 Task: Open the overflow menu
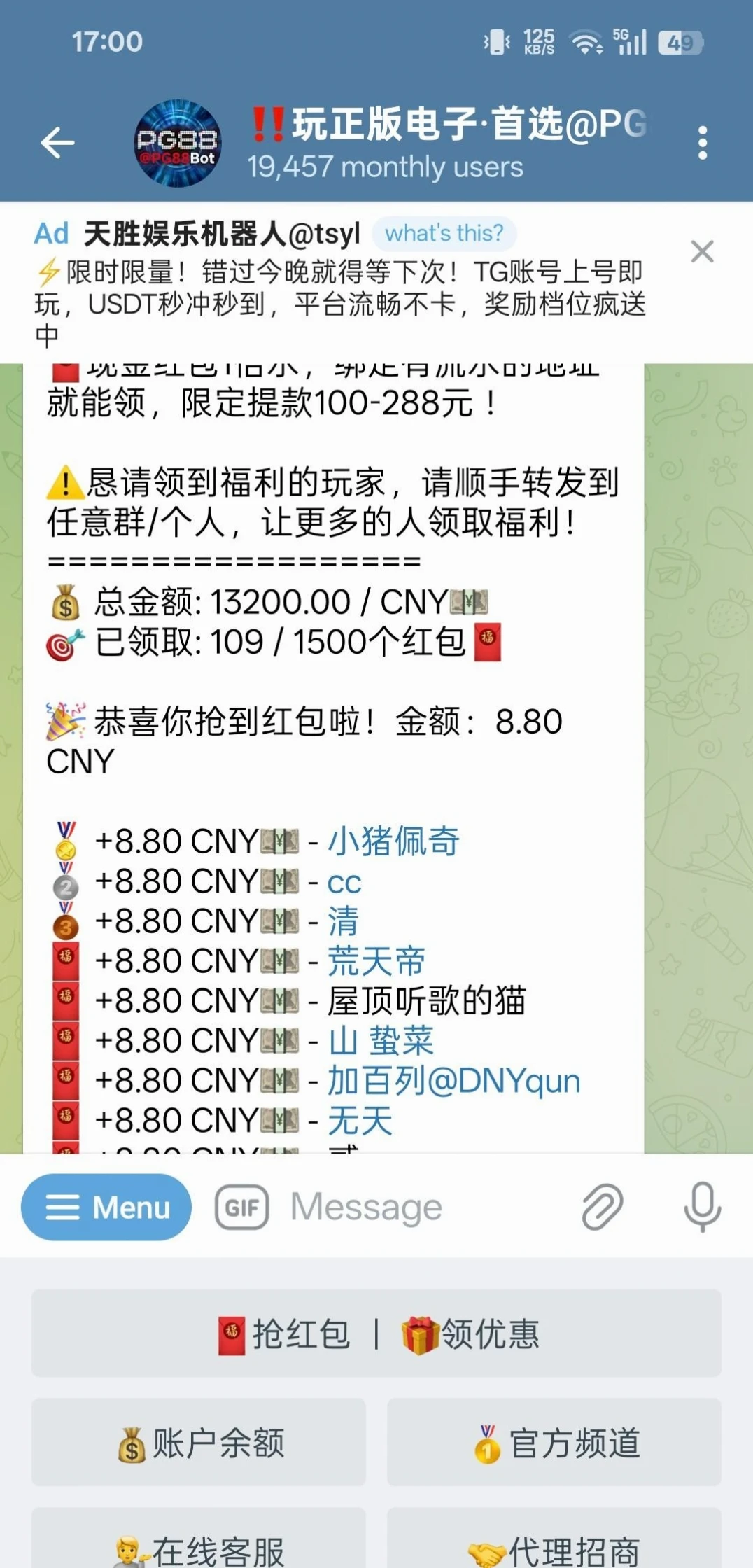703,143
